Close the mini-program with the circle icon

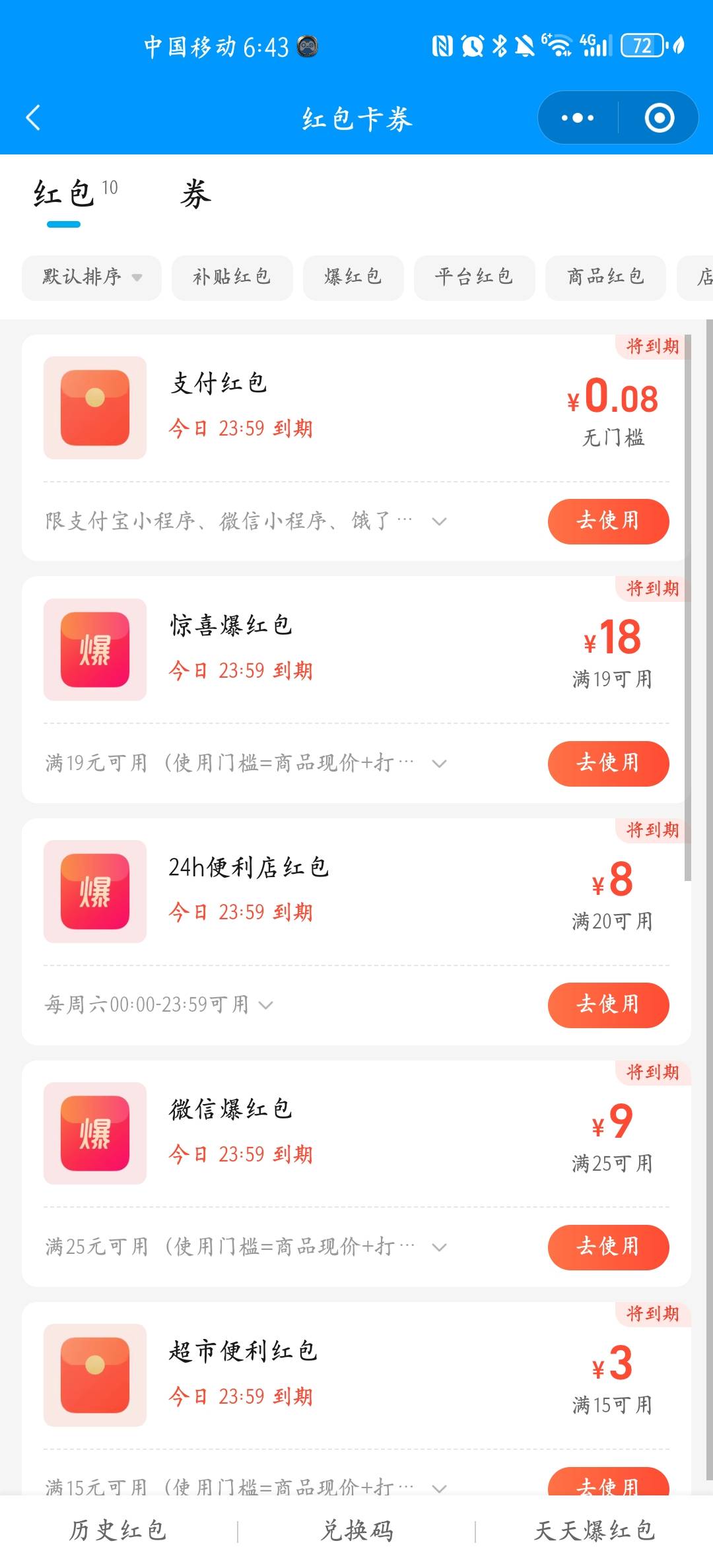[x=659, y=118]
